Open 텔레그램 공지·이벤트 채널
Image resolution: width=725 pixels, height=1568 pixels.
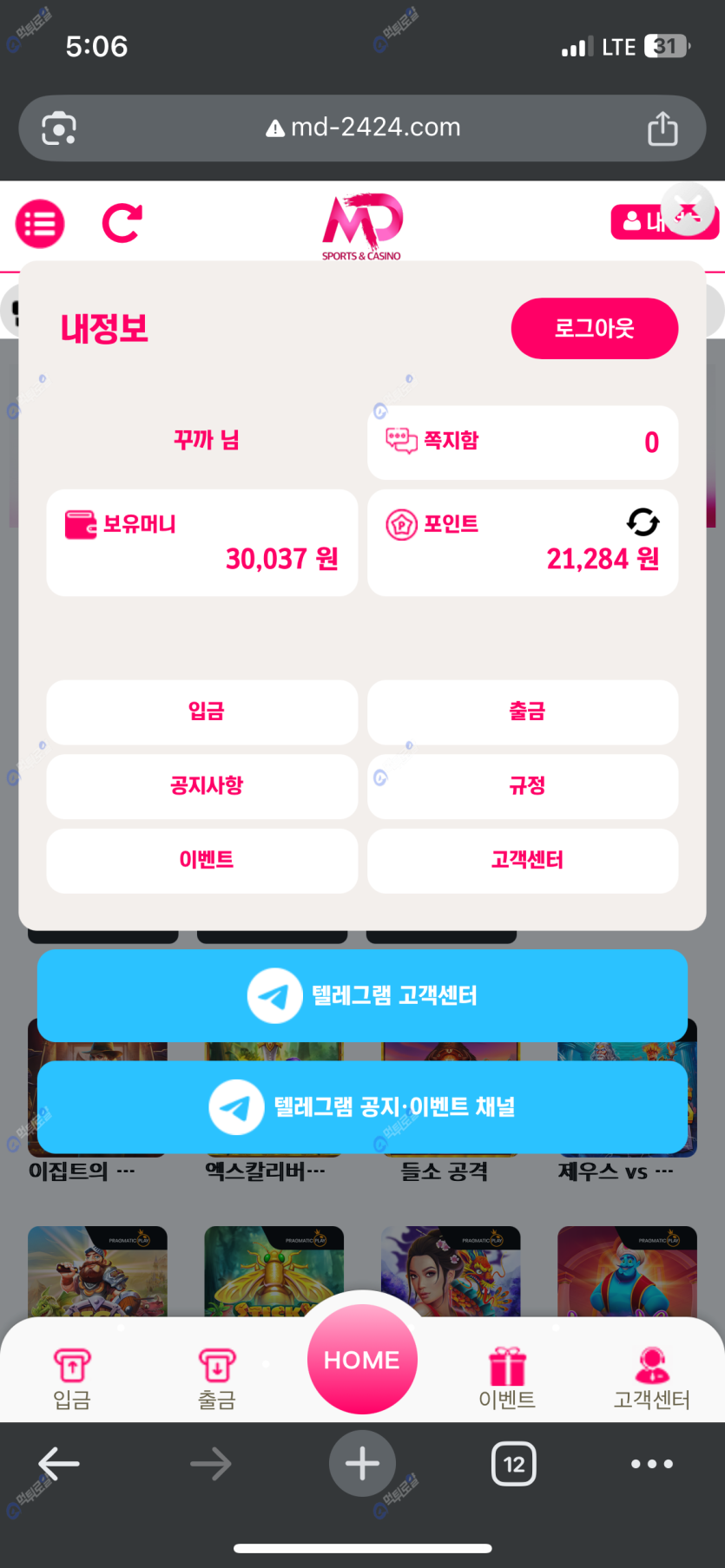click(362, 1106)
